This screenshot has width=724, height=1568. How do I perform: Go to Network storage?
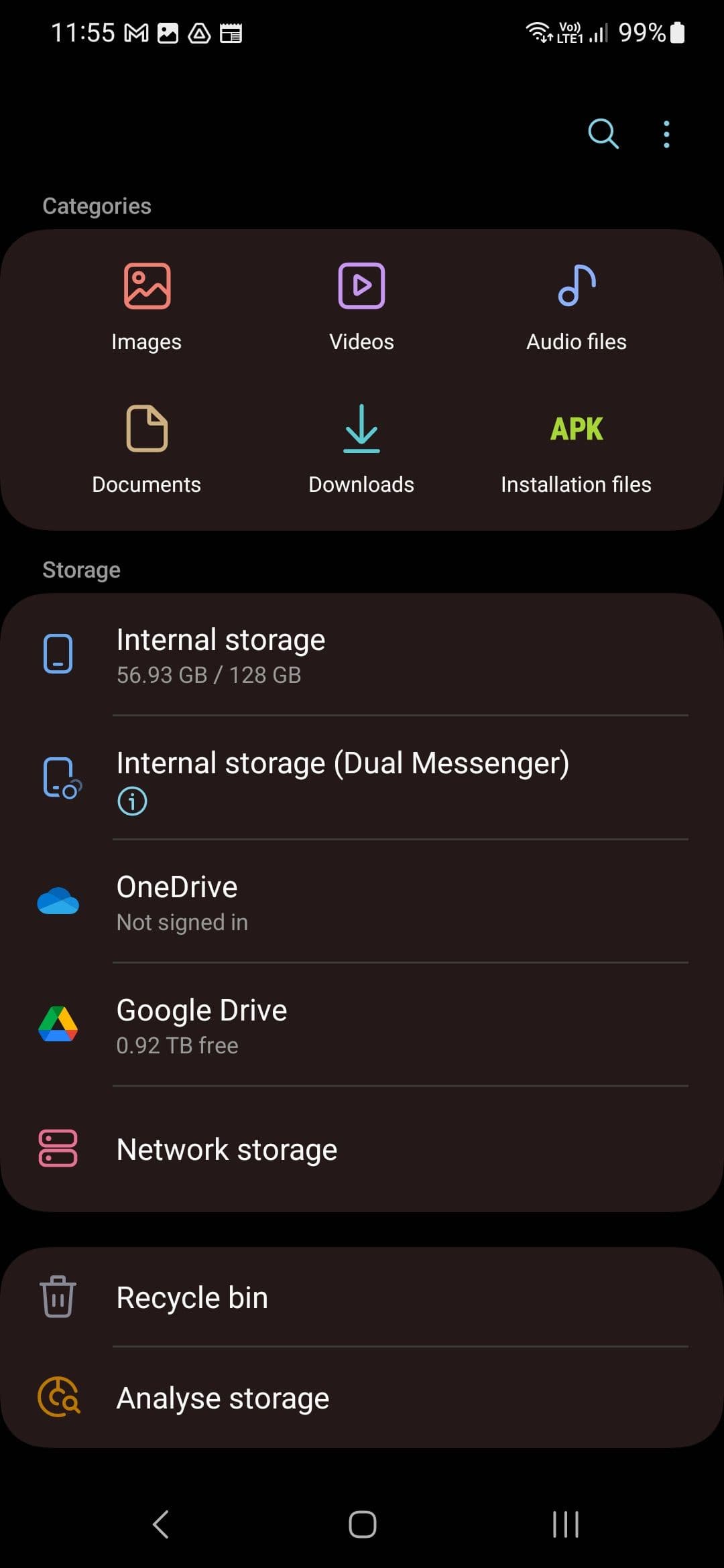coord(362,1149)
